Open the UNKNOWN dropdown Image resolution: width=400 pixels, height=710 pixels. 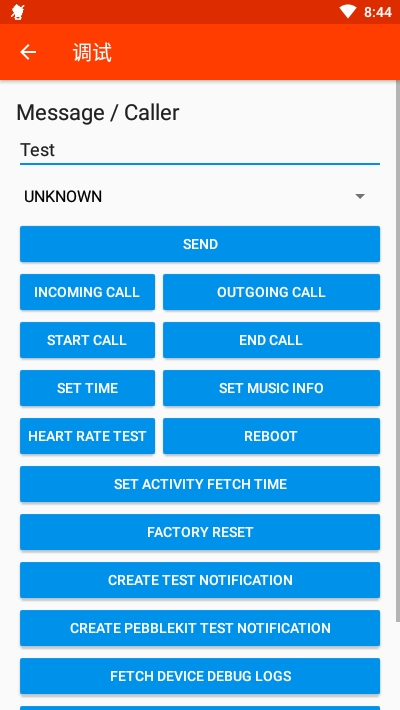pos(200,197)
